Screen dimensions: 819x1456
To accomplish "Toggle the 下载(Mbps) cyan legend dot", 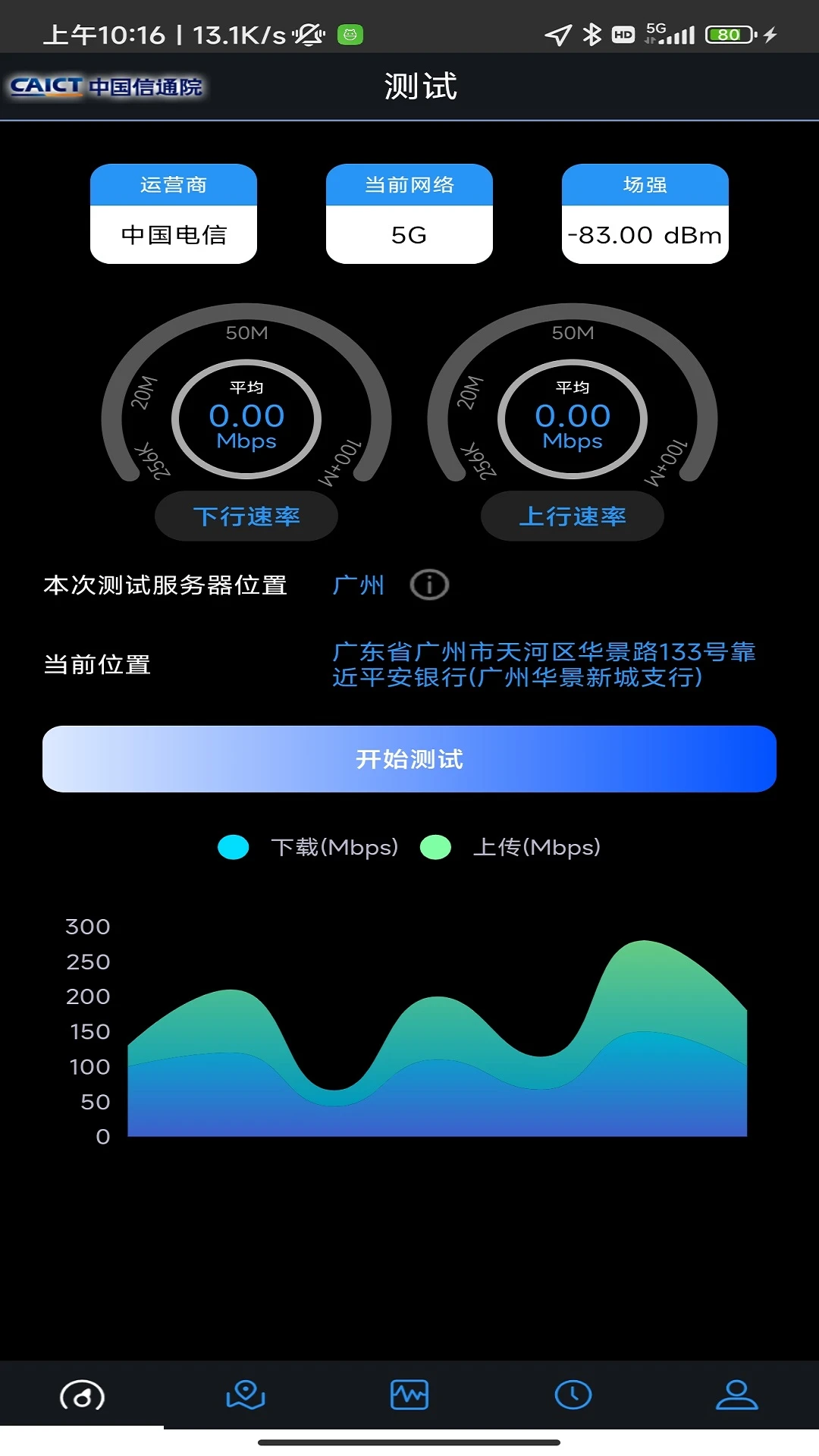I will 234,847.
